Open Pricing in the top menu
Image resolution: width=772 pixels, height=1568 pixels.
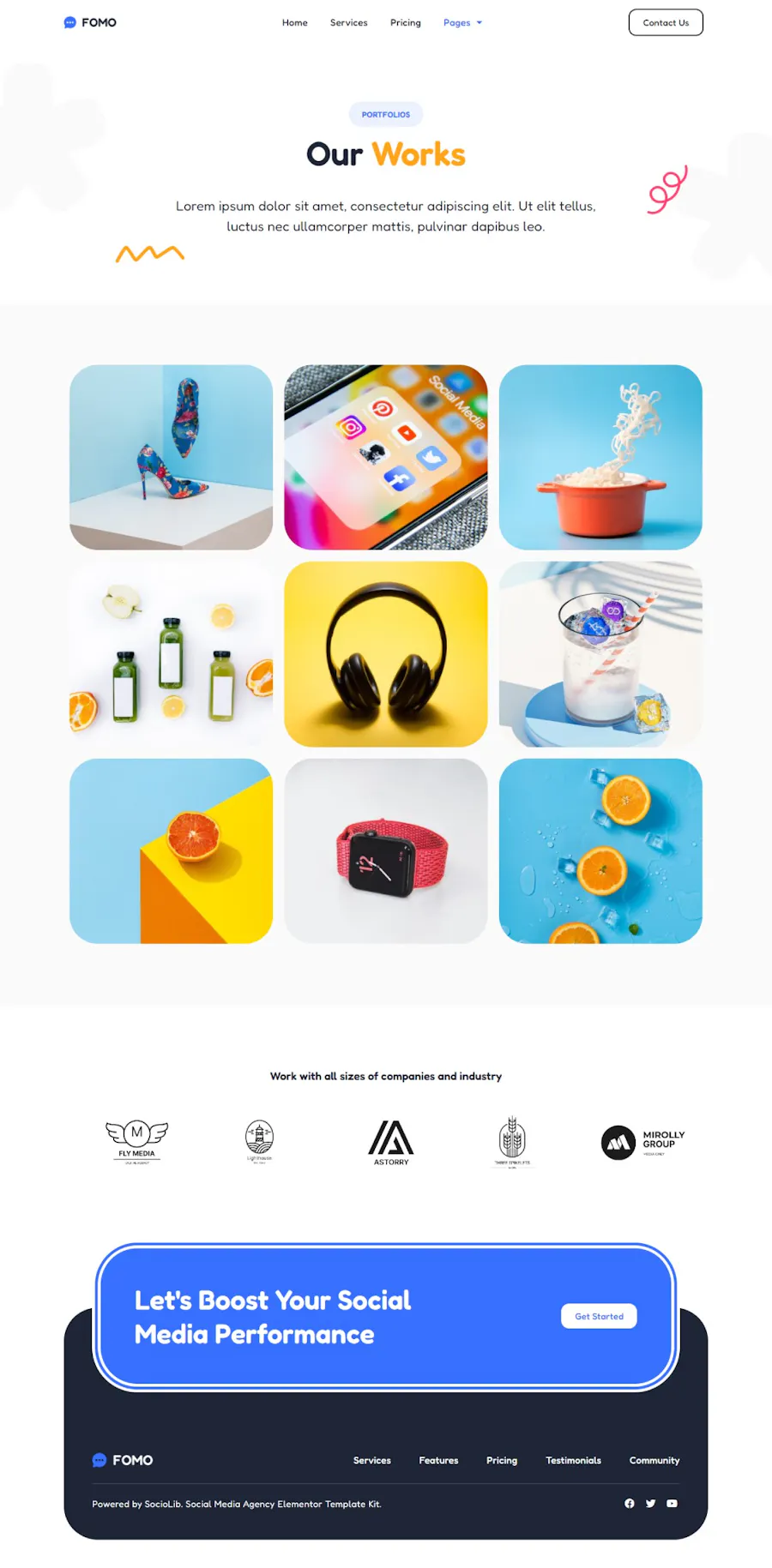(405, 23)
